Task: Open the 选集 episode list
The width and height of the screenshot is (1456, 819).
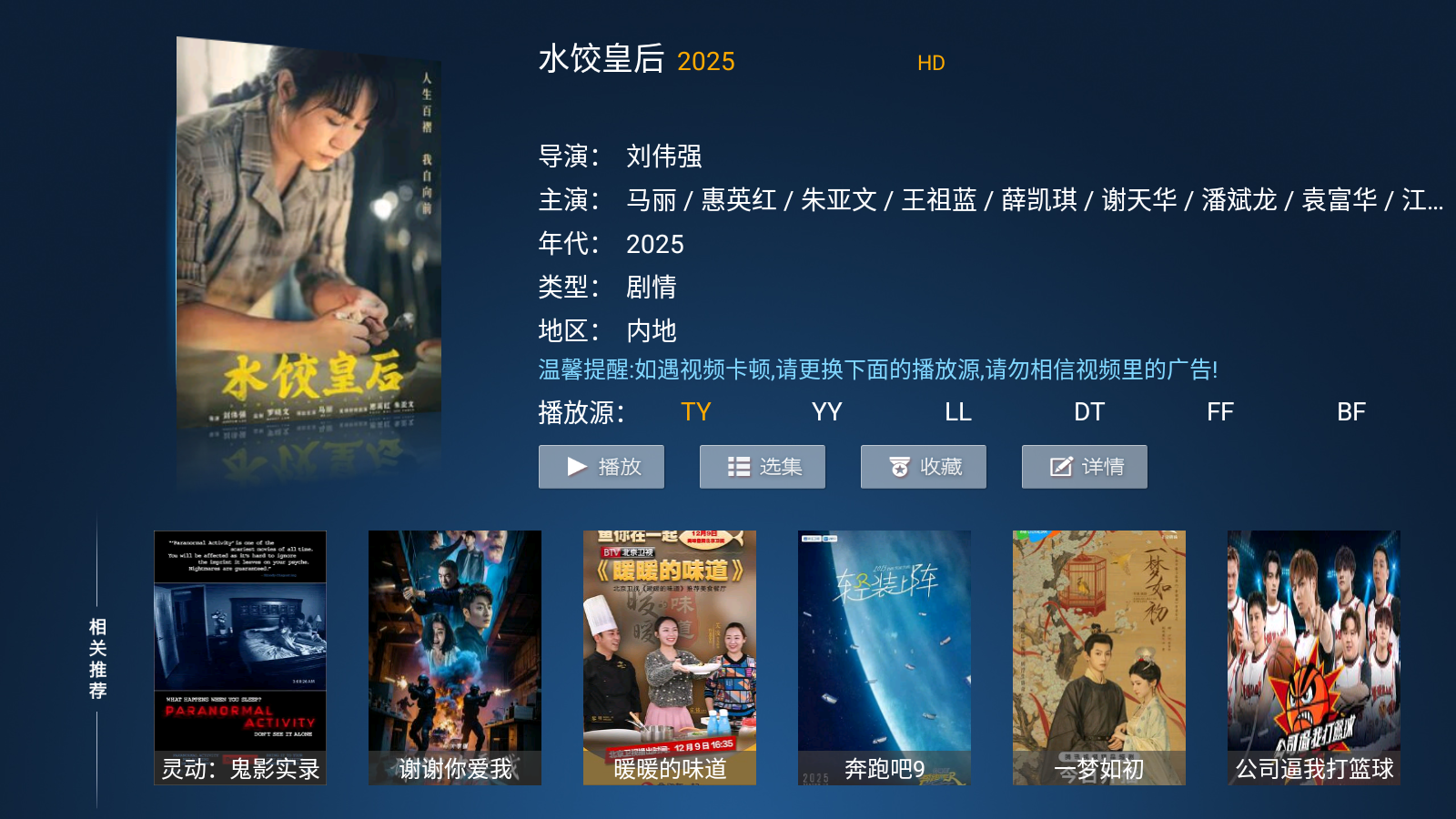Action: pyautogui.click(x=762, y=467)
